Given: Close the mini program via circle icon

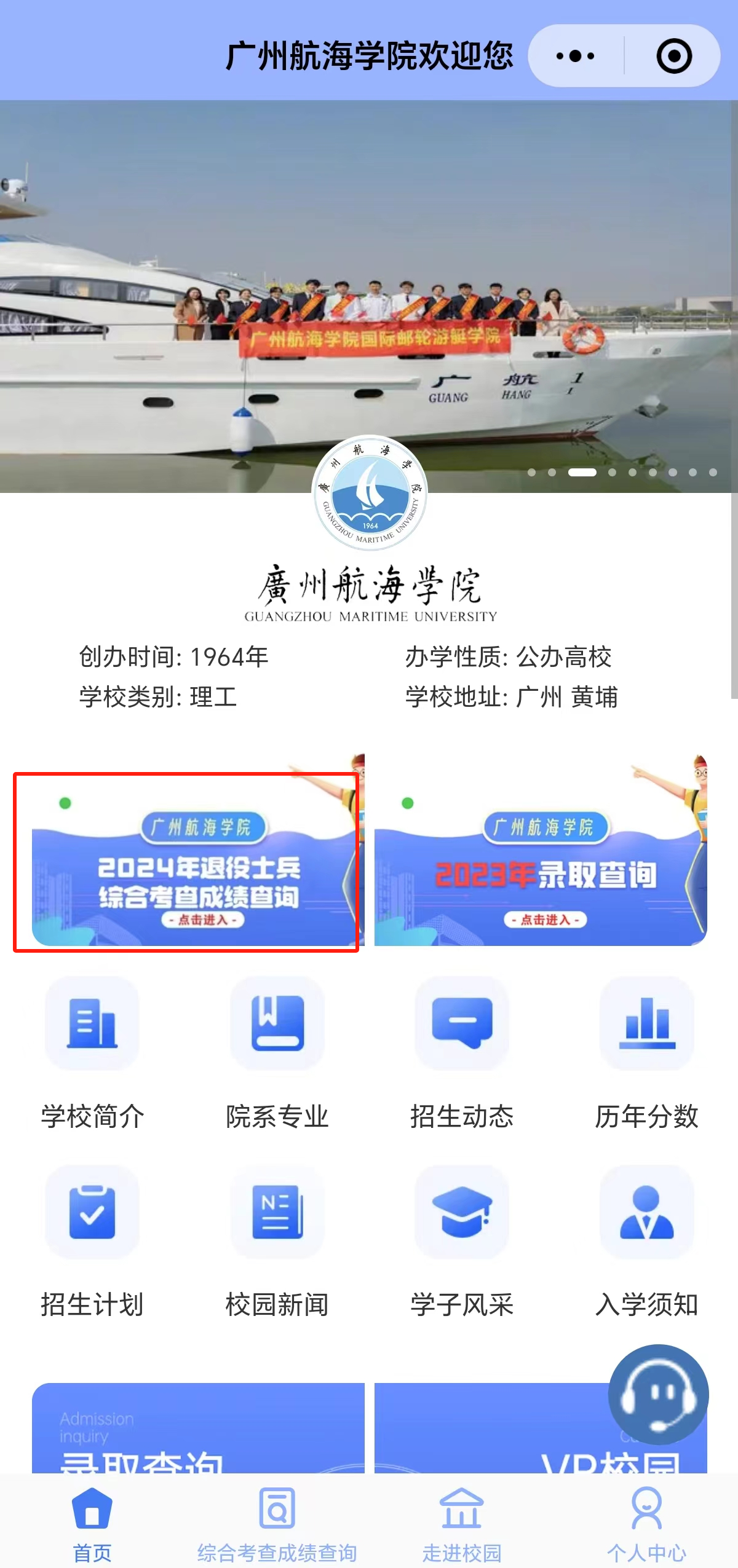Looking at the screenshot, I should click(x=674, y=56).
